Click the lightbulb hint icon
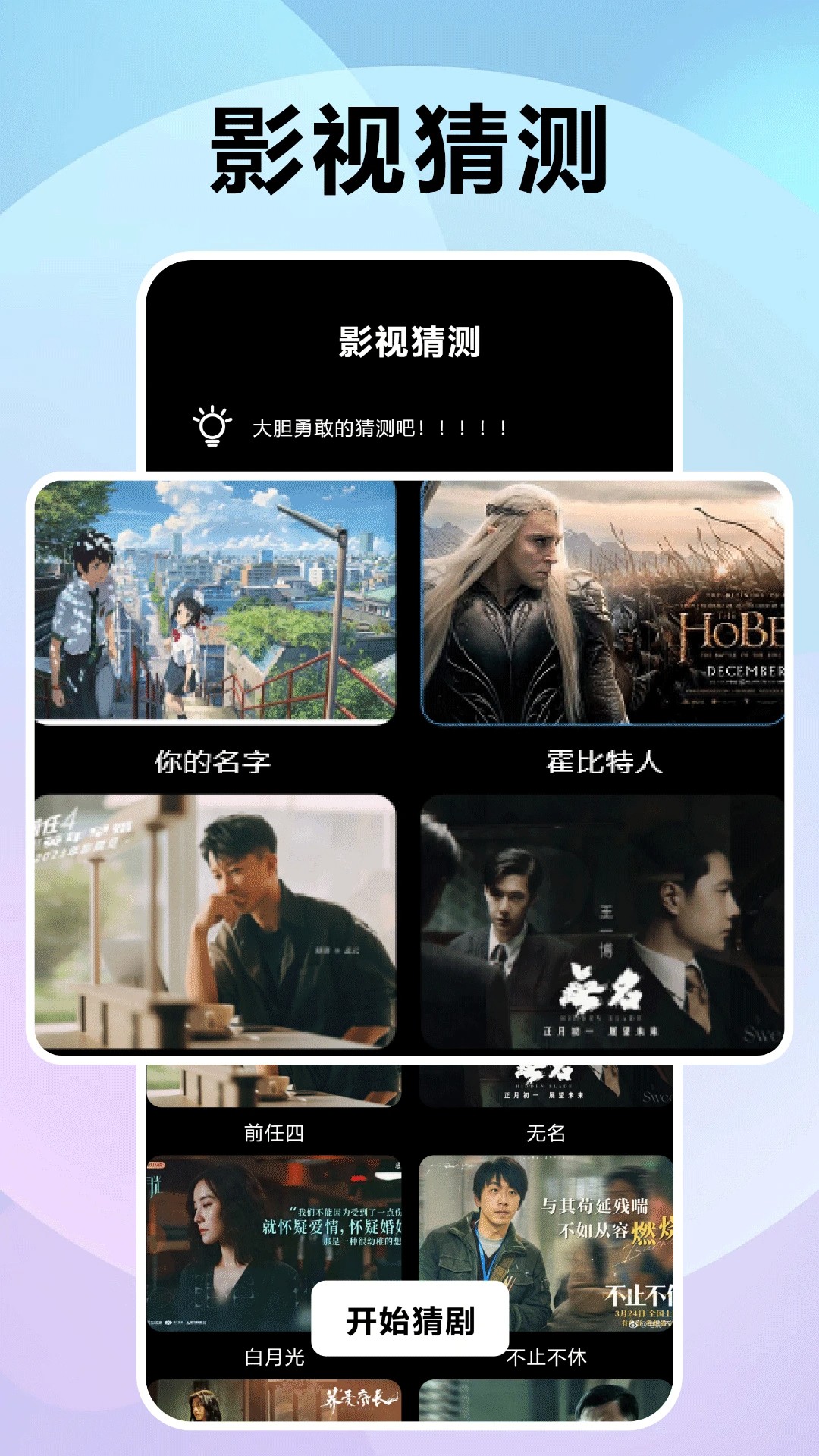Screen dimensions: 819x1456 213,428
